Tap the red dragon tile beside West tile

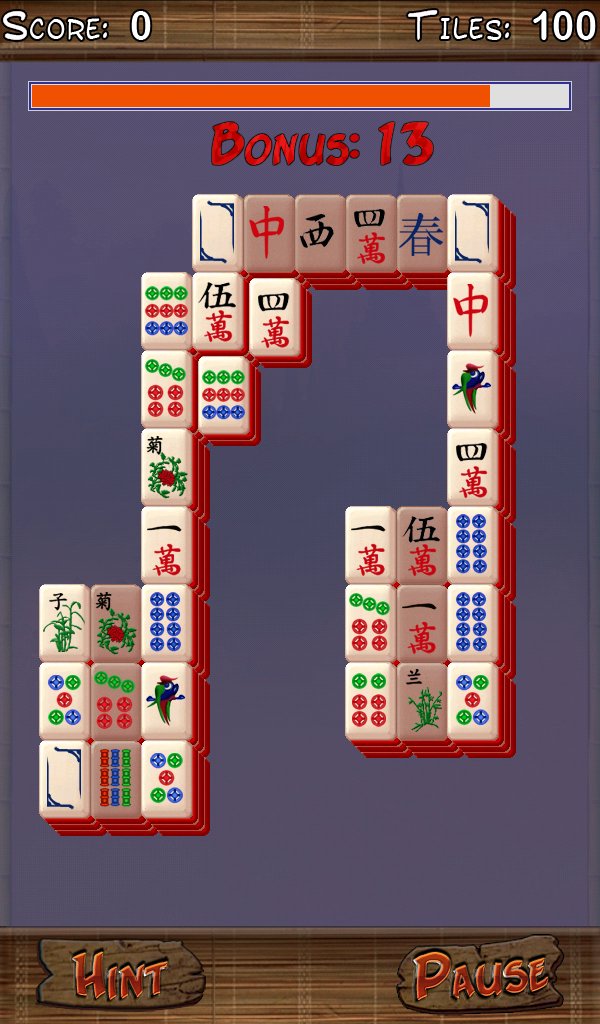[268, 232]
